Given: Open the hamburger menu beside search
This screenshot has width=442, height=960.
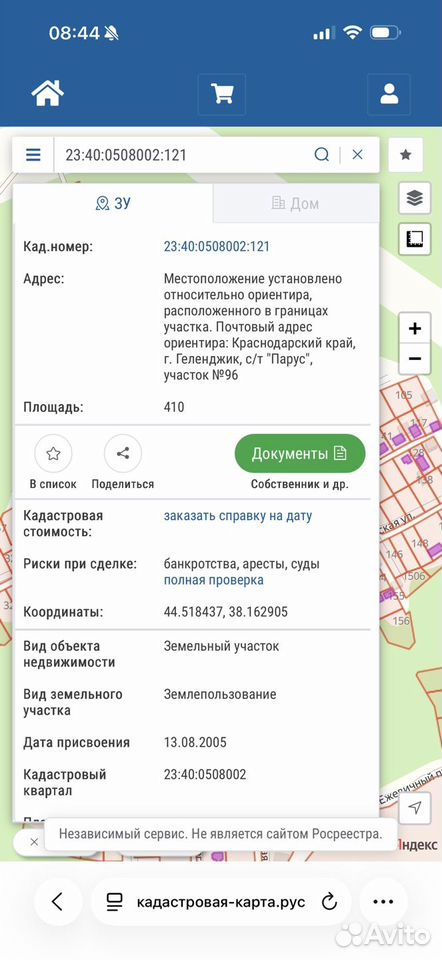Looking at the screenshot, I should [x=33, y=155].
